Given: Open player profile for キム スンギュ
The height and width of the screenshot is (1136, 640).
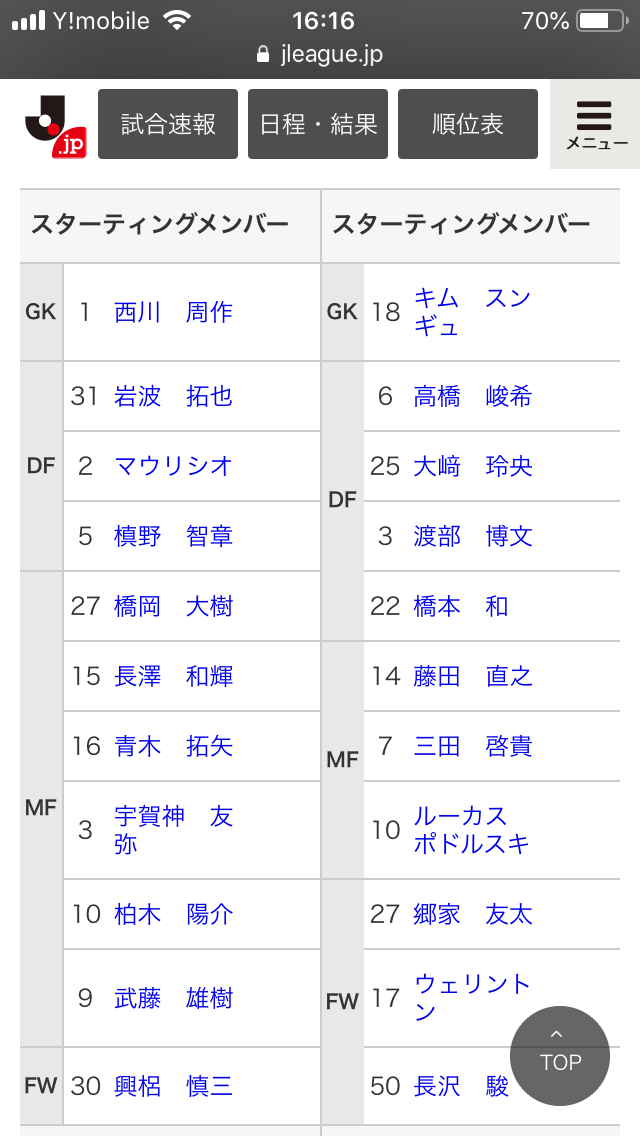Looking at the screenshot, I should tap(471, 312).
